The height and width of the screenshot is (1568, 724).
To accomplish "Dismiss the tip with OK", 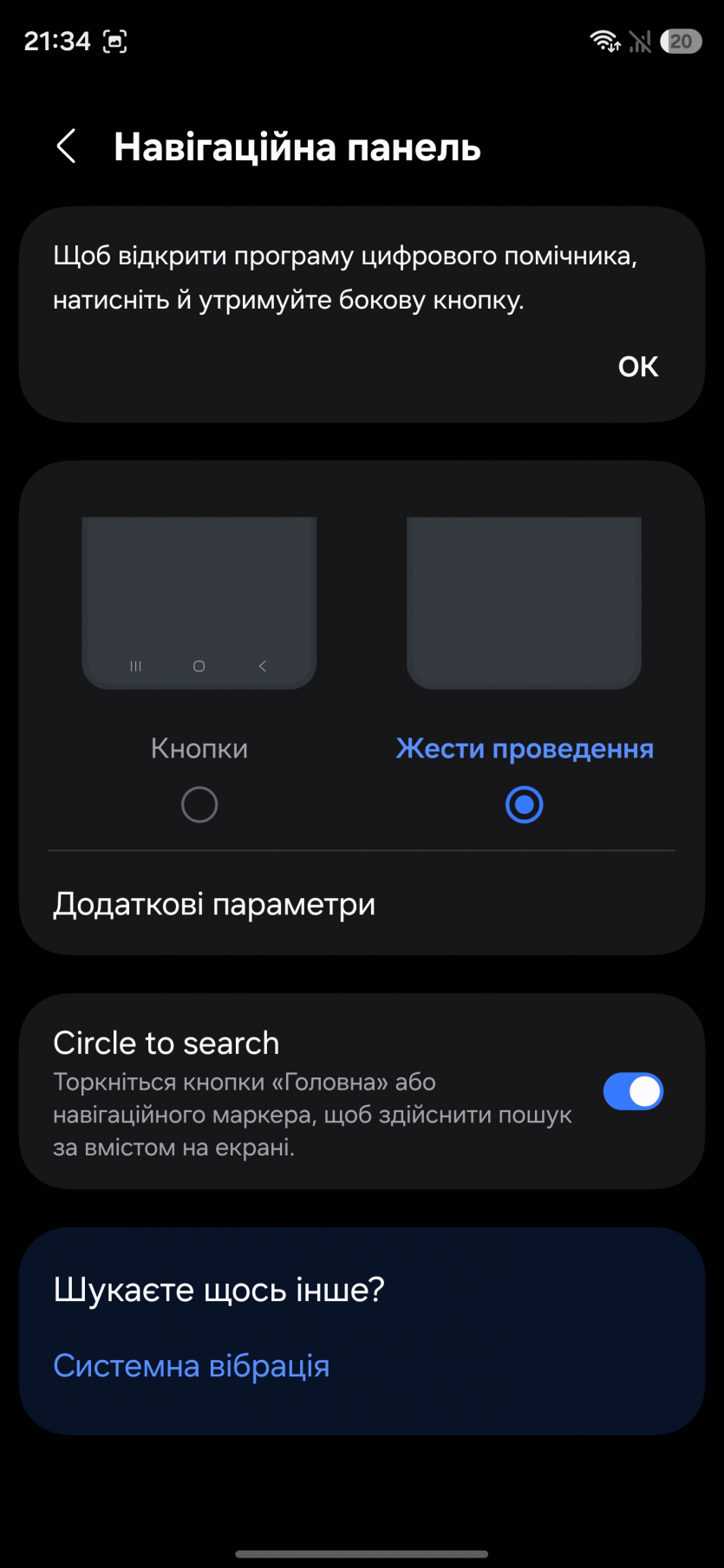I will tap(637, 367).
